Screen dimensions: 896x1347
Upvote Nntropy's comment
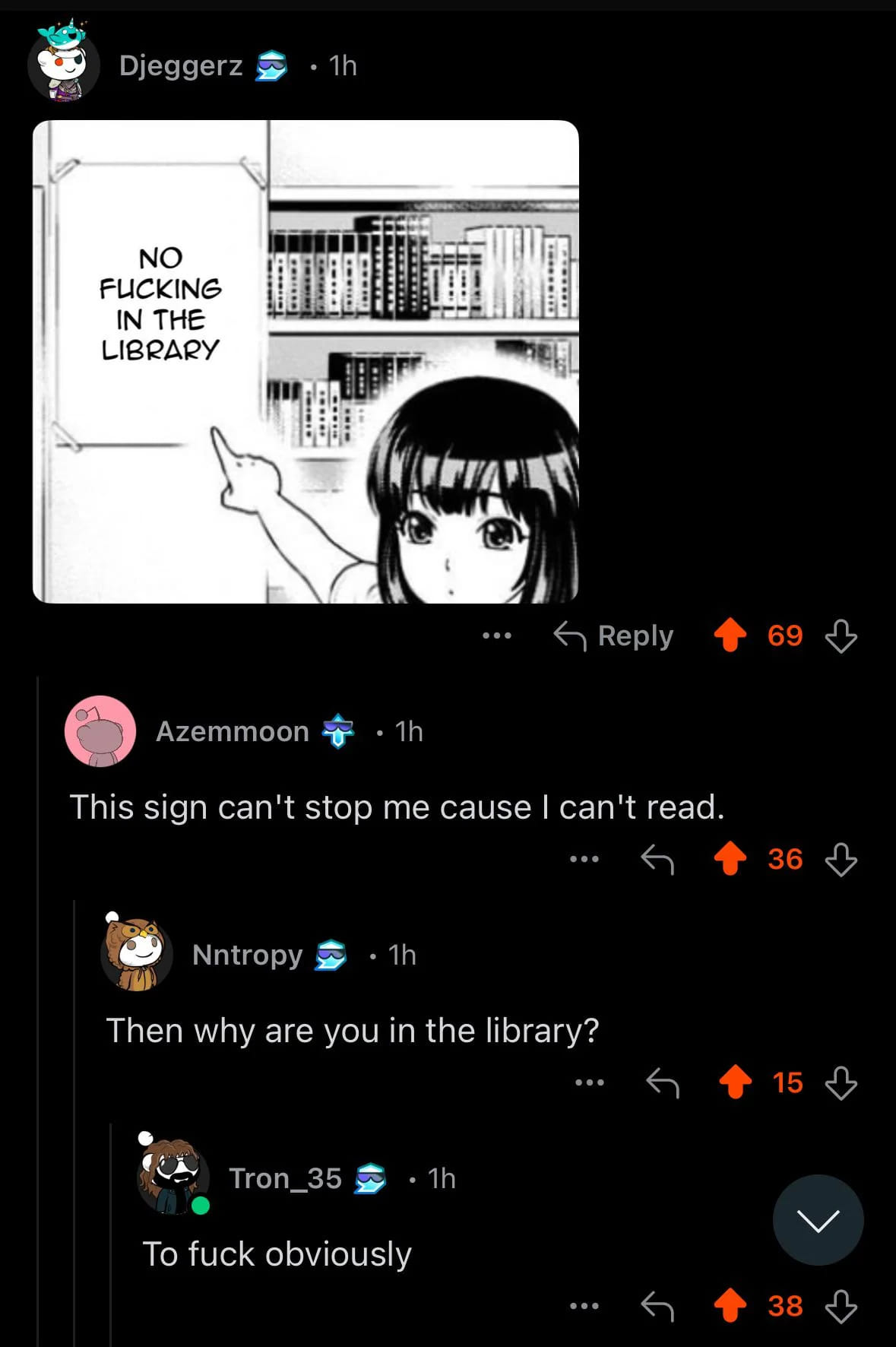(735, 1082)
